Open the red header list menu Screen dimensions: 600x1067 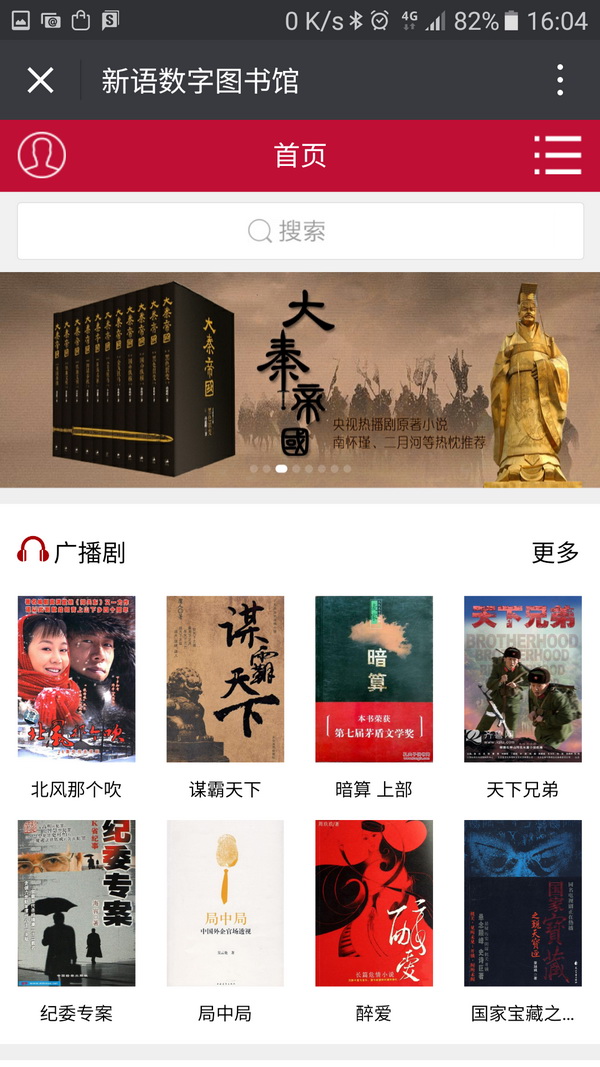[x=557, y=155]
